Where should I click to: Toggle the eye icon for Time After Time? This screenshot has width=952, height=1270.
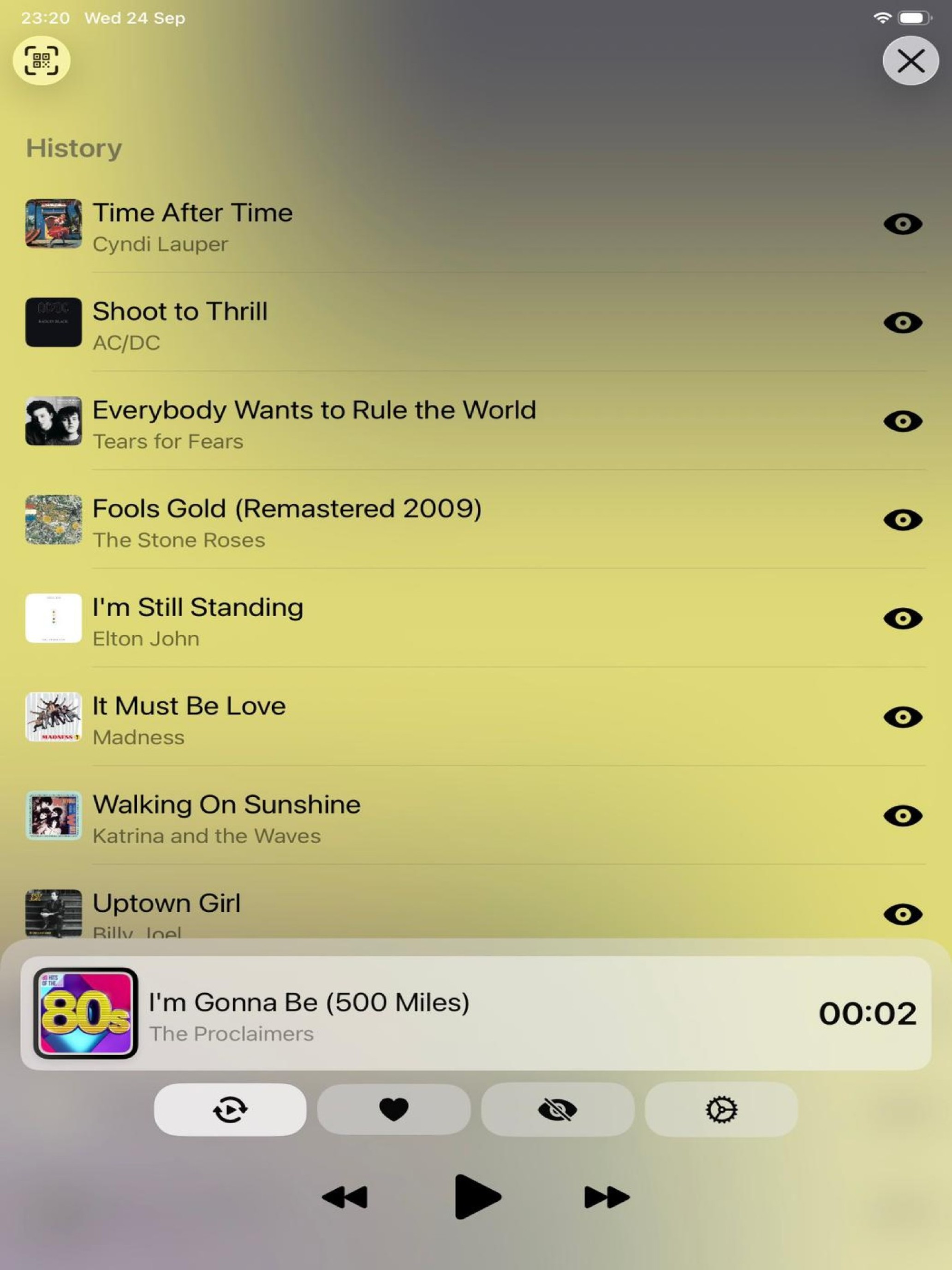point(902,224)
